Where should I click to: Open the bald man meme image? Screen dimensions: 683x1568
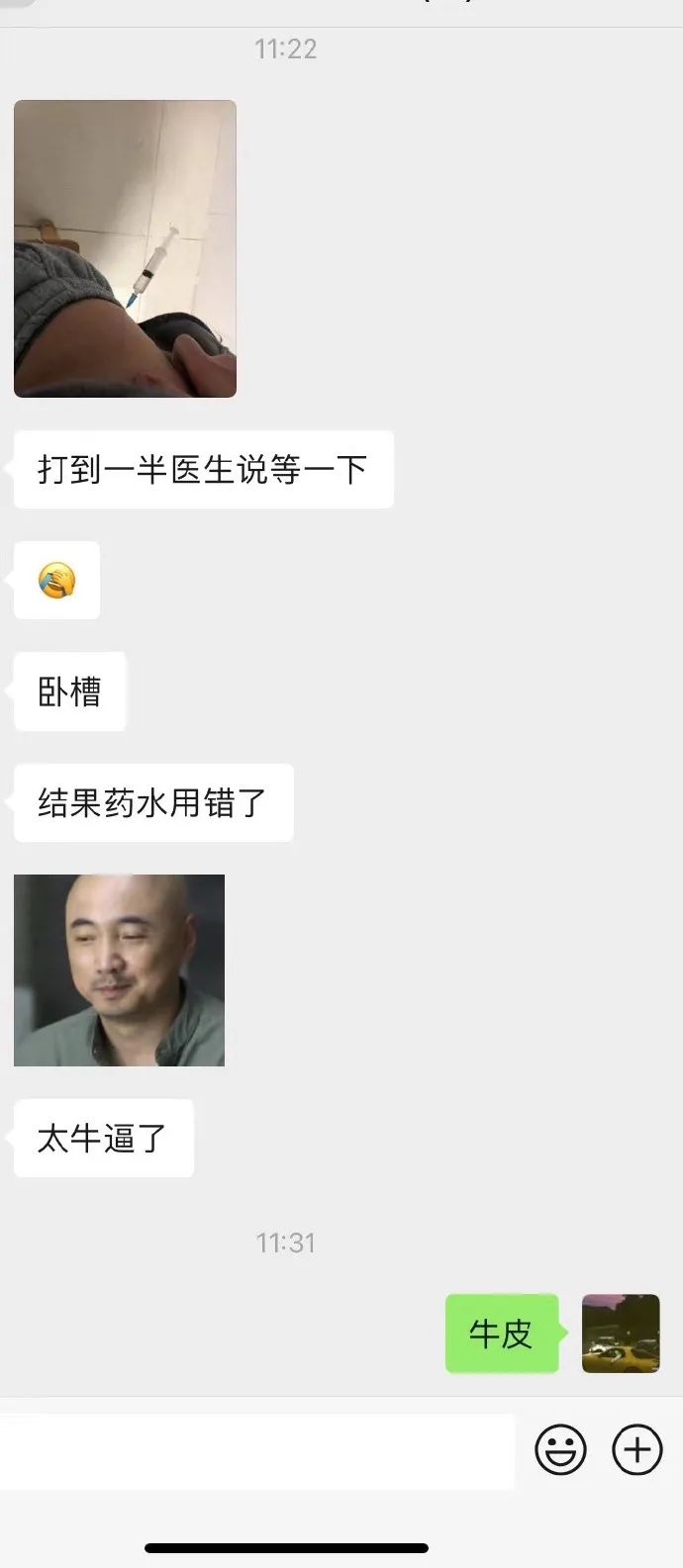coord(119,969)
